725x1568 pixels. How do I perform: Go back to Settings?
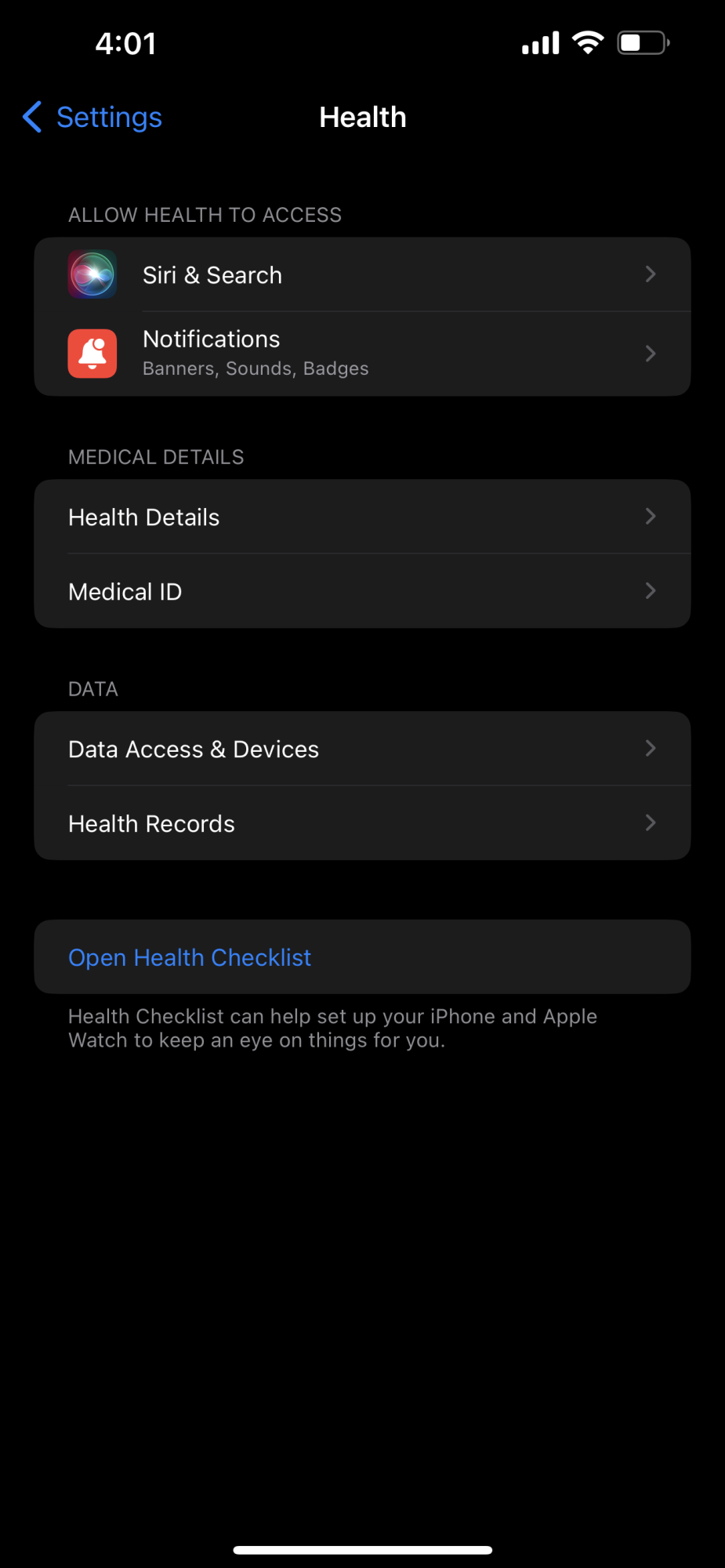click(92, 118)
